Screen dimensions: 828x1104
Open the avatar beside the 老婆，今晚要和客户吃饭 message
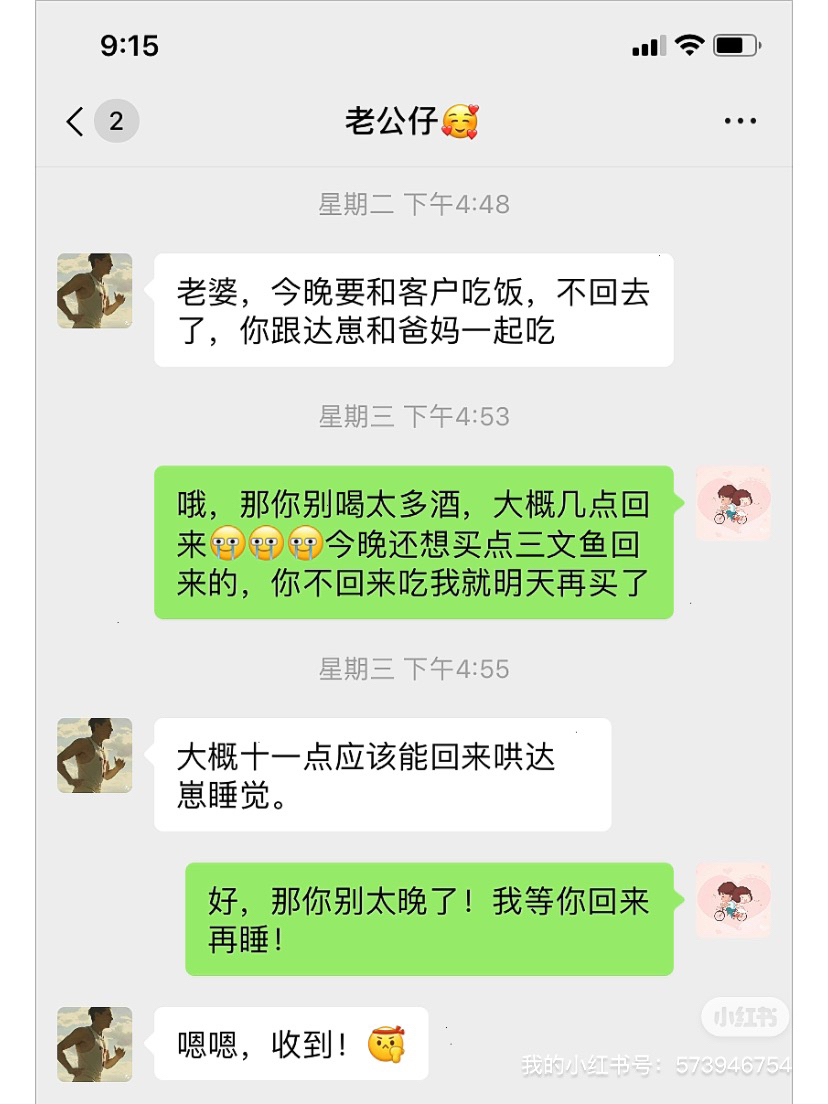95,291
